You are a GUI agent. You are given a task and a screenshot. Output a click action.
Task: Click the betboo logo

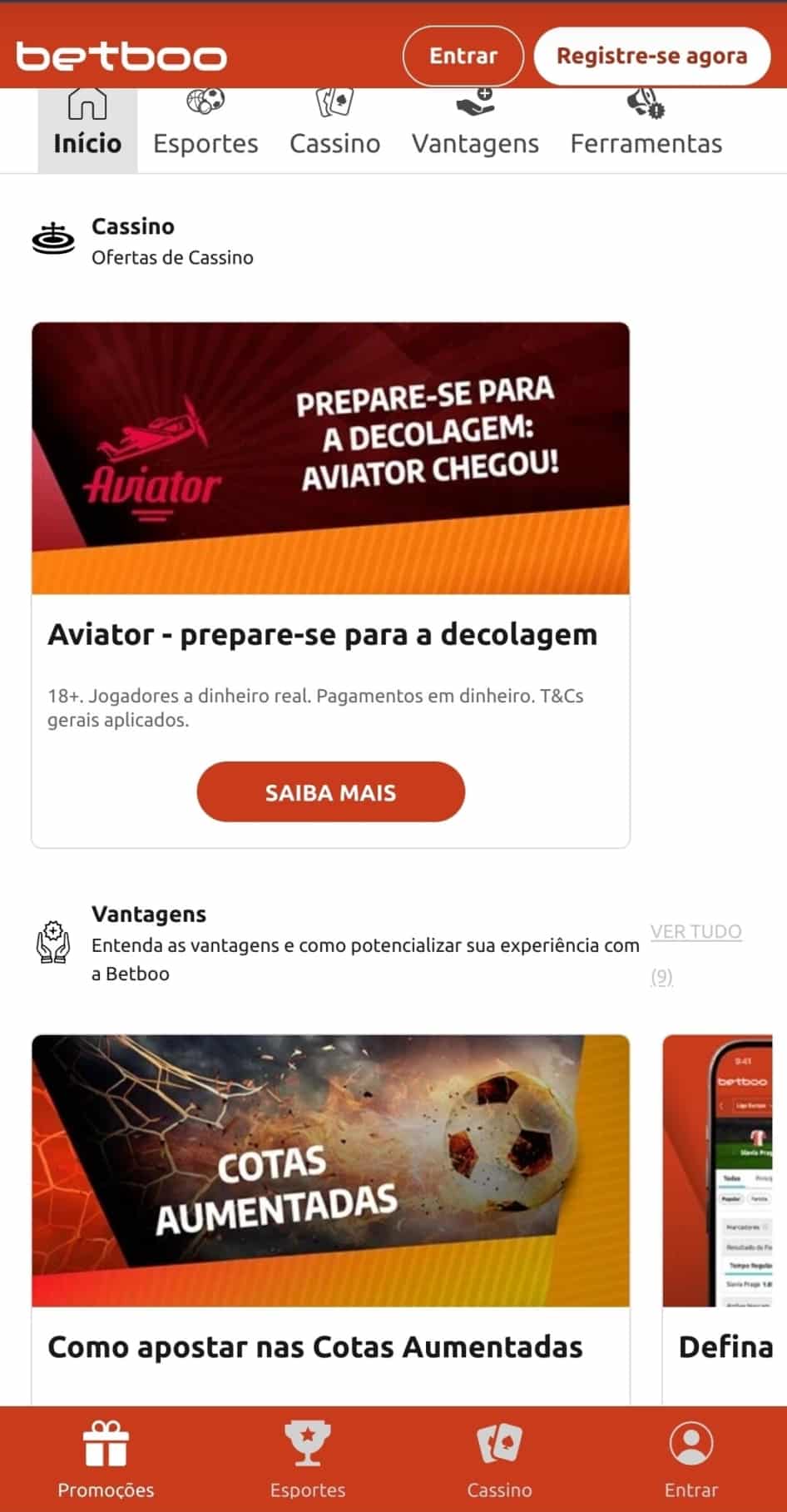(121, 55)
